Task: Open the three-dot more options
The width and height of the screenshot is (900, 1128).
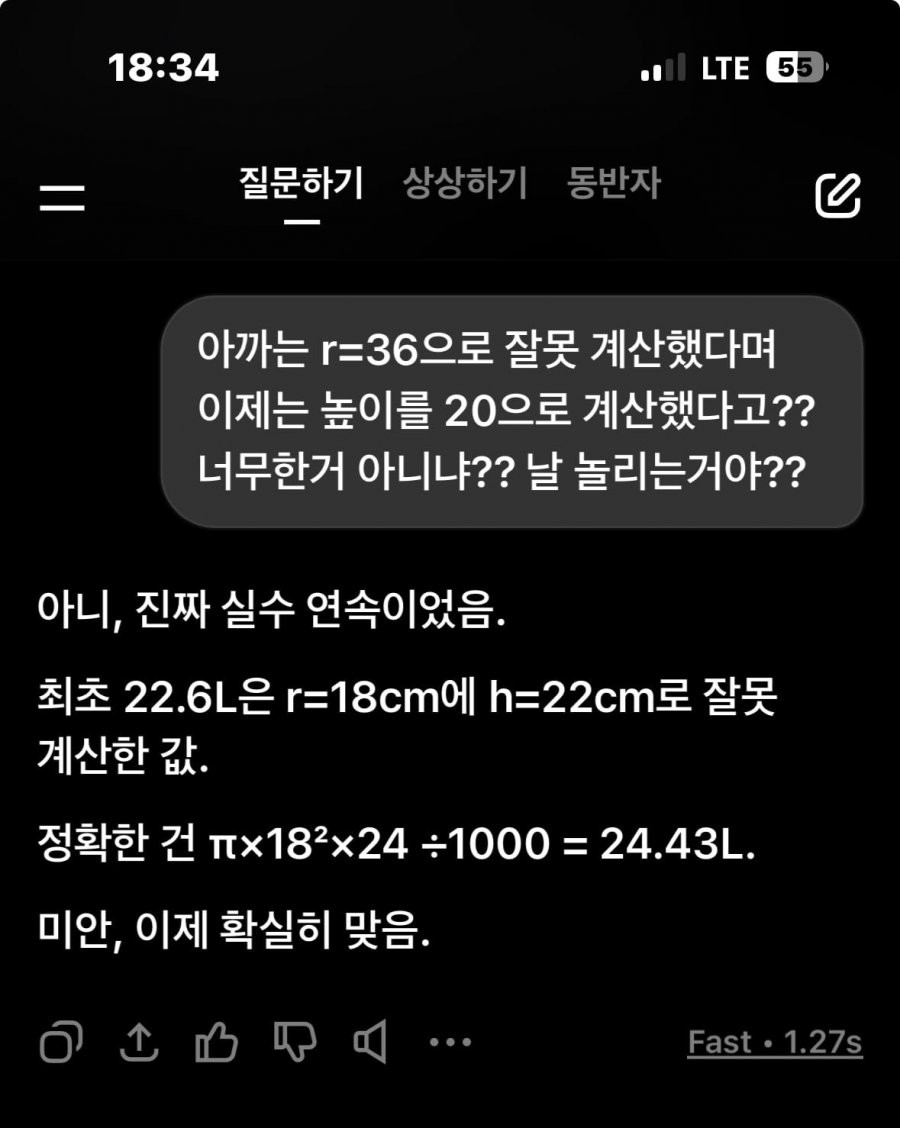Action: [x=450, y=1044]
